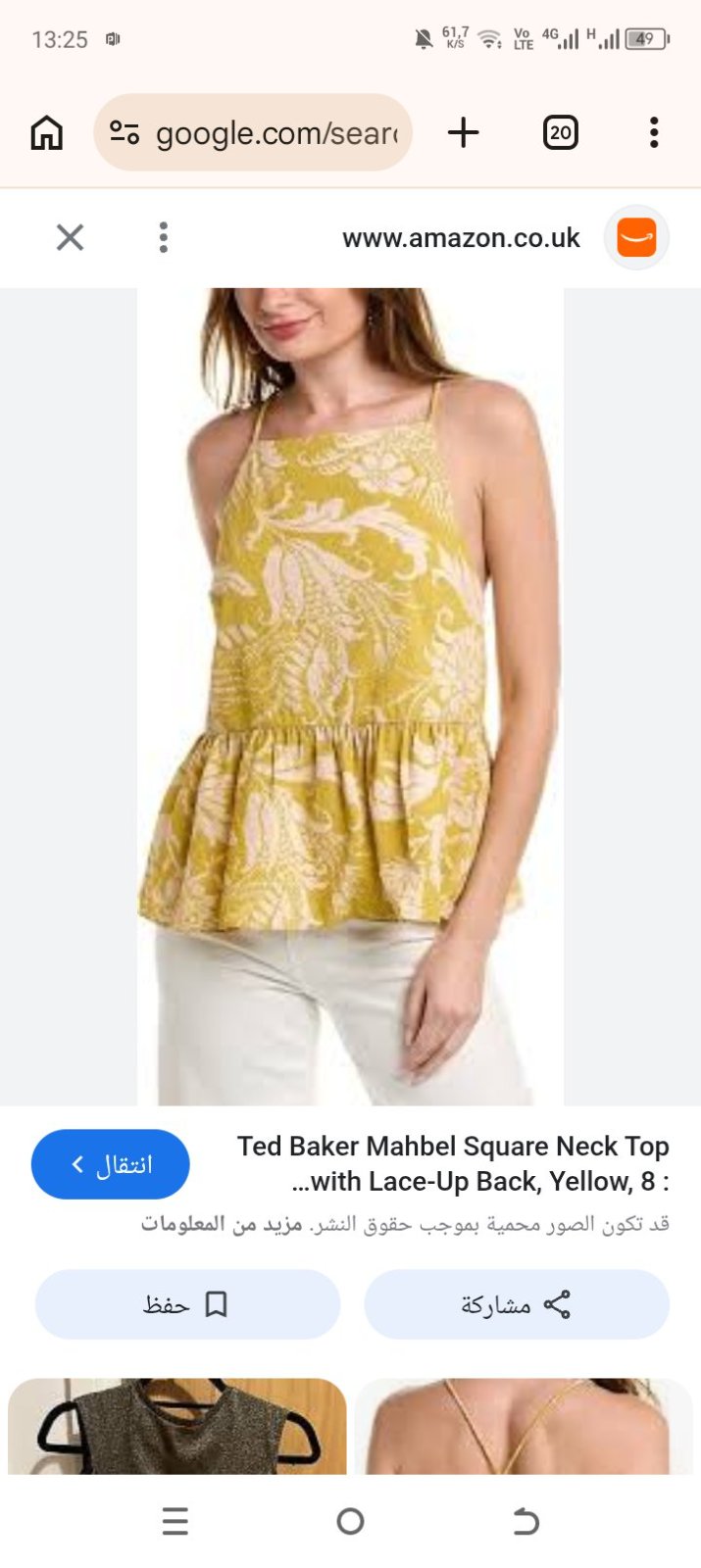Open the related lace-up back image
Image resolution: width=701 pixels, height=1568 pixels.
tap(525, 1426)
